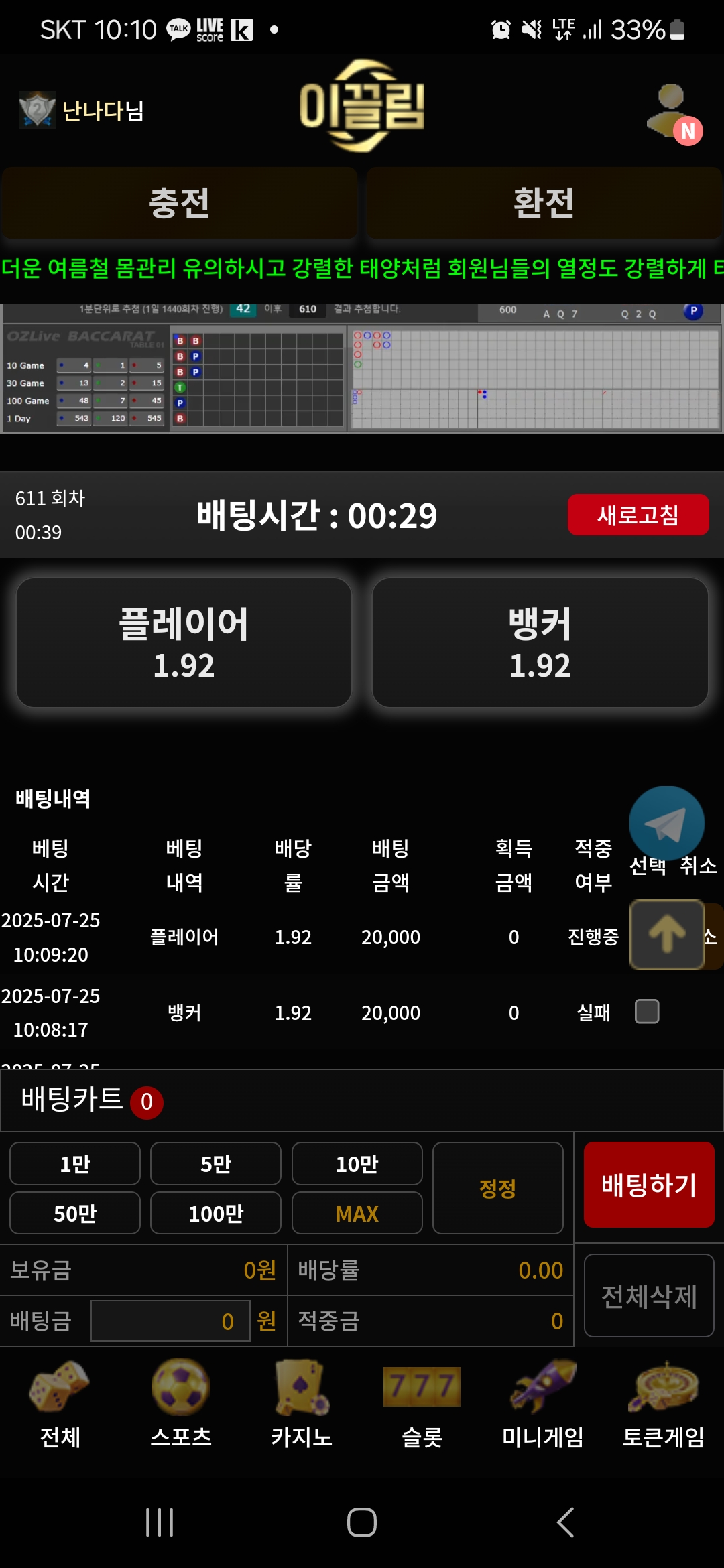This screenshot has width=724, height=1568.
Task: Add 10만 to the bet amount
Action: pos(357,1164)
